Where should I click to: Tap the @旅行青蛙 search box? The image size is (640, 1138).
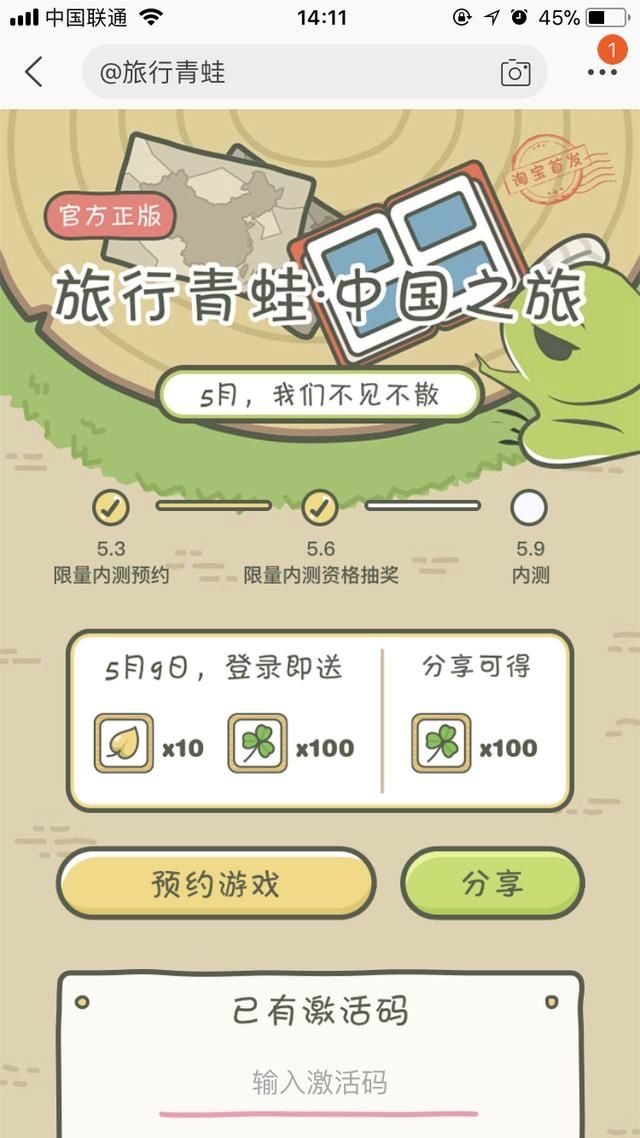coord(290,72)
